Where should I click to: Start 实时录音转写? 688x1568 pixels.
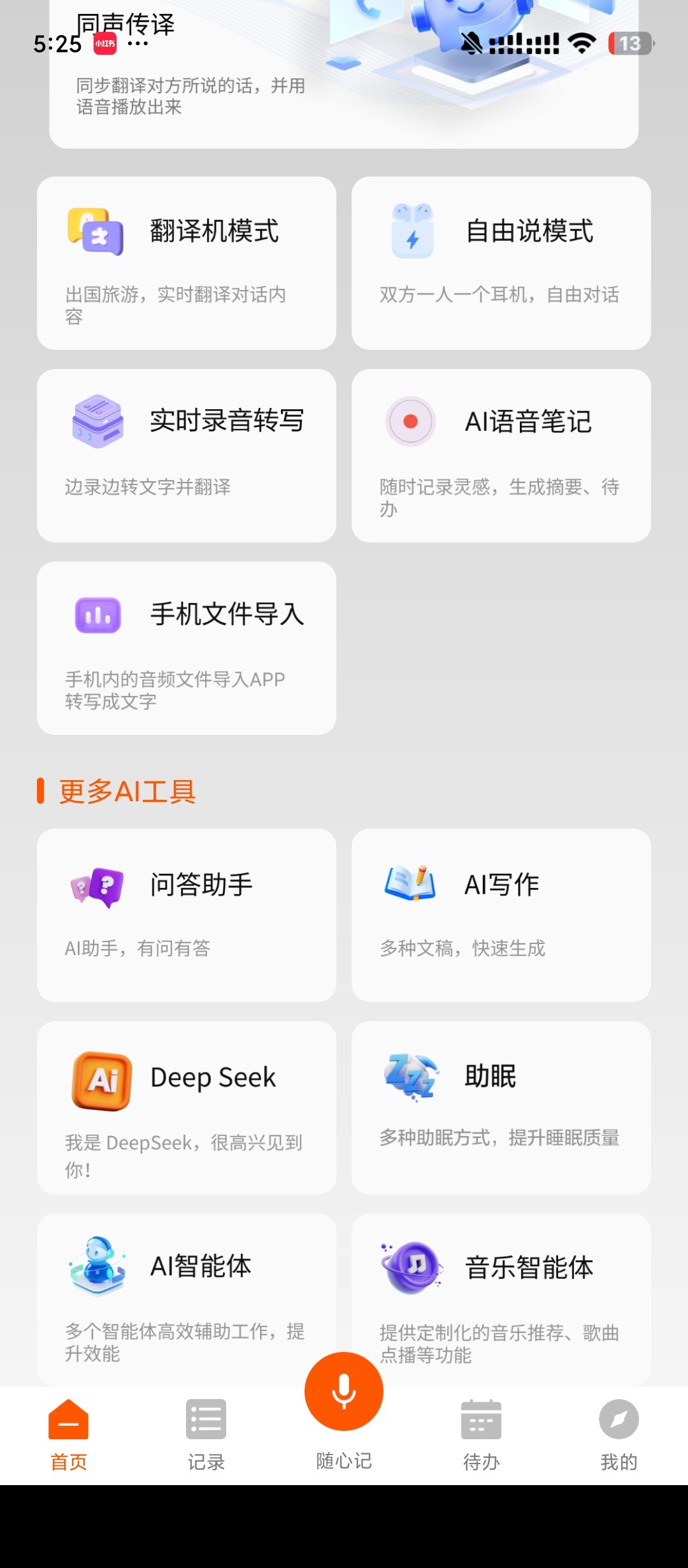click(x=187, y=456)
